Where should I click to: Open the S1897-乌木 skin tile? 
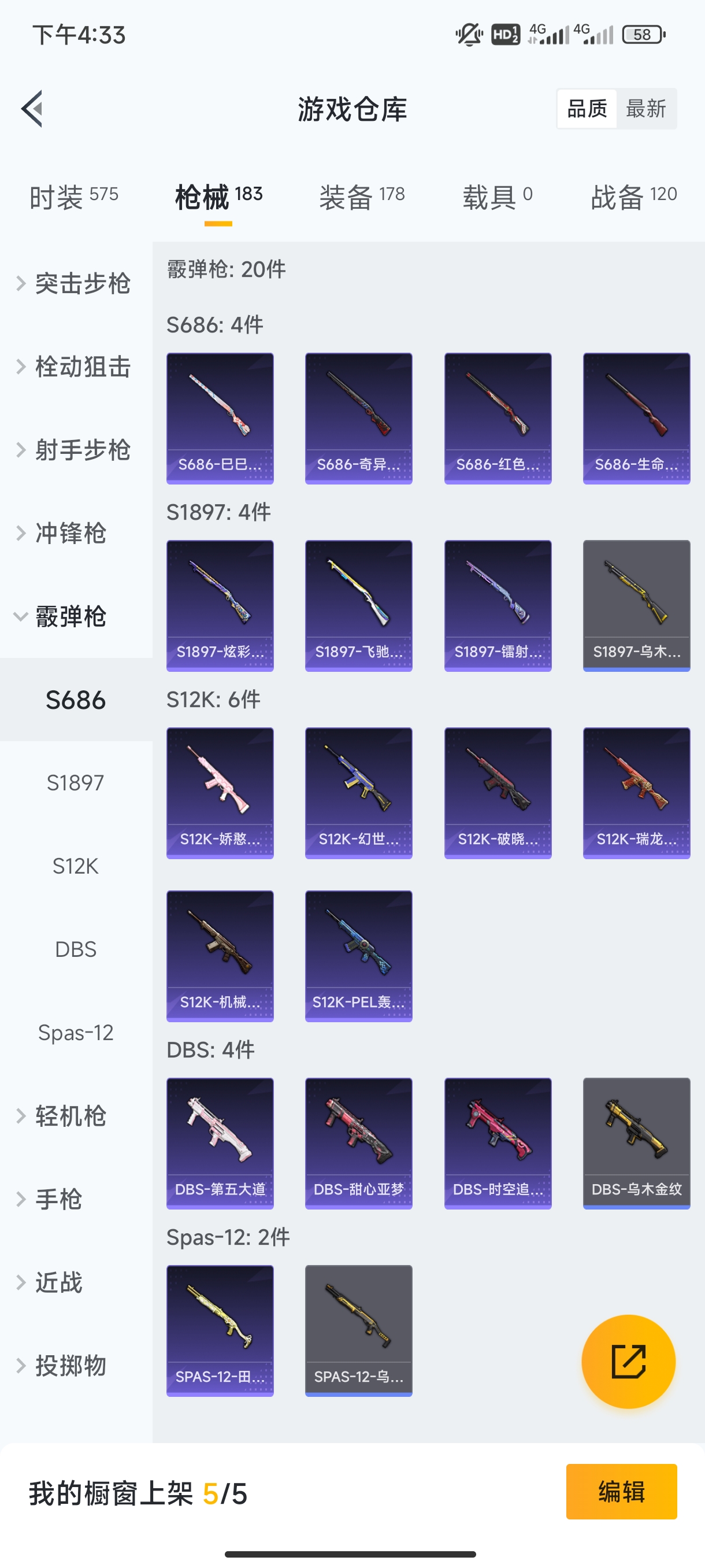point(636,606)
